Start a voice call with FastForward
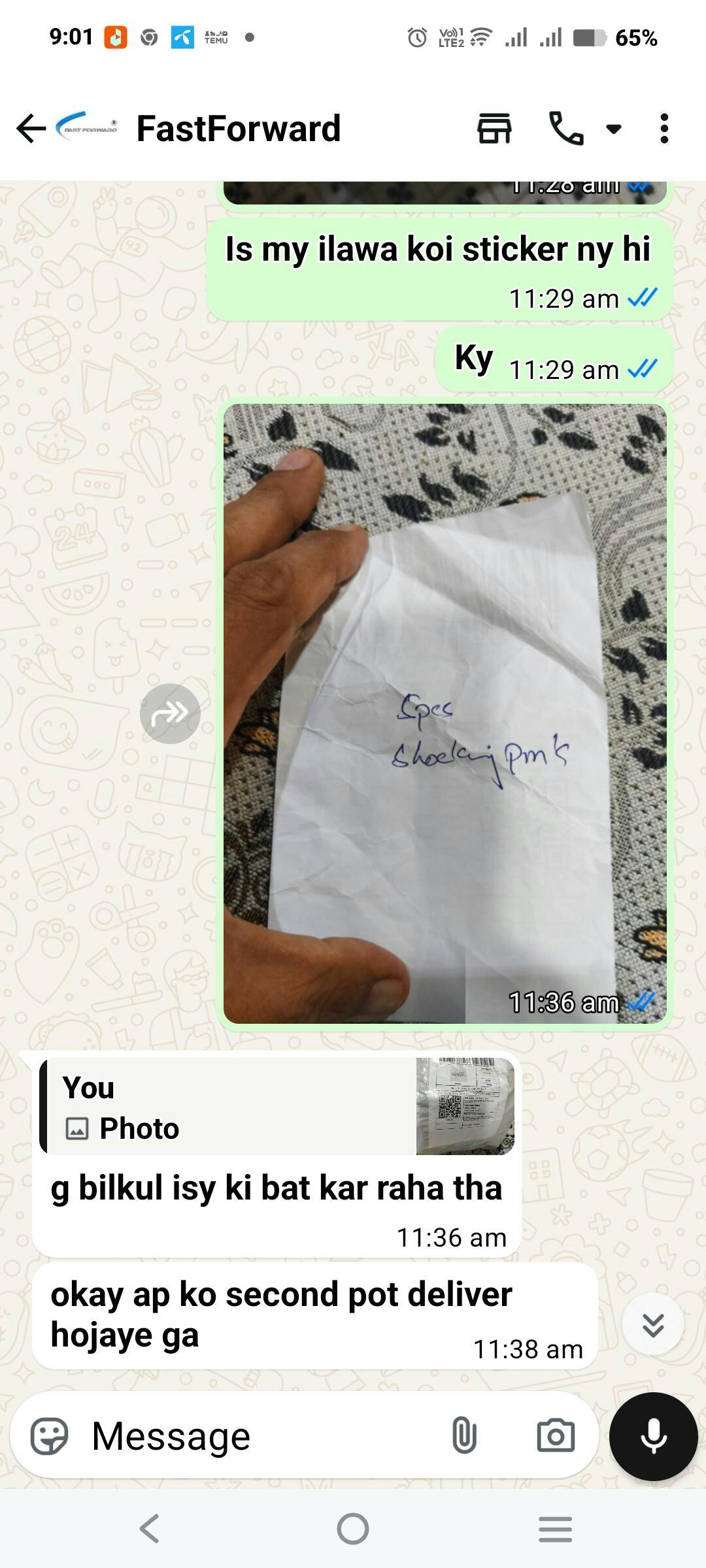The image size is (706, 1568). pyautogui.click(x=566, y=128)
